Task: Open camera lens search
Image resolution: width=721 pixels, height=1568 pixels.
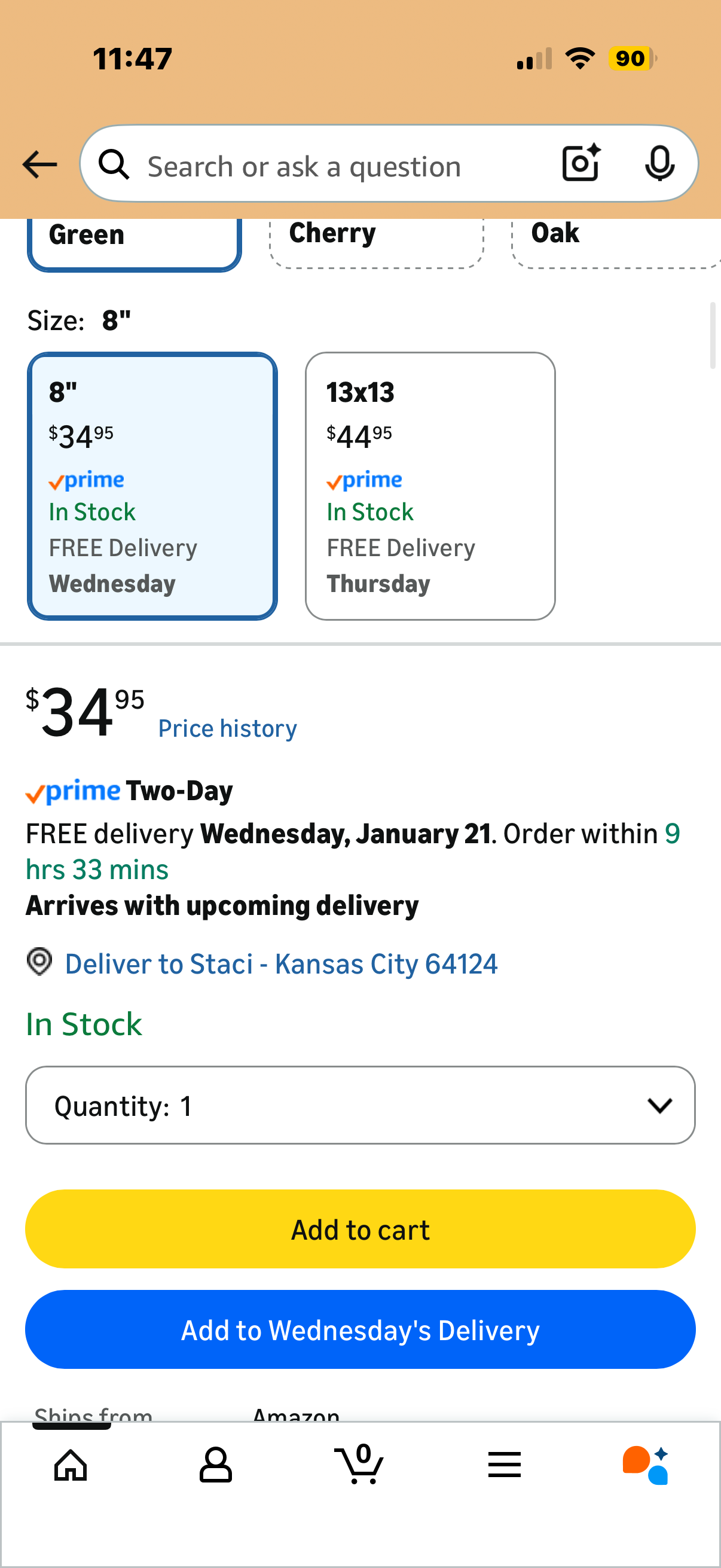Action: 581,164
